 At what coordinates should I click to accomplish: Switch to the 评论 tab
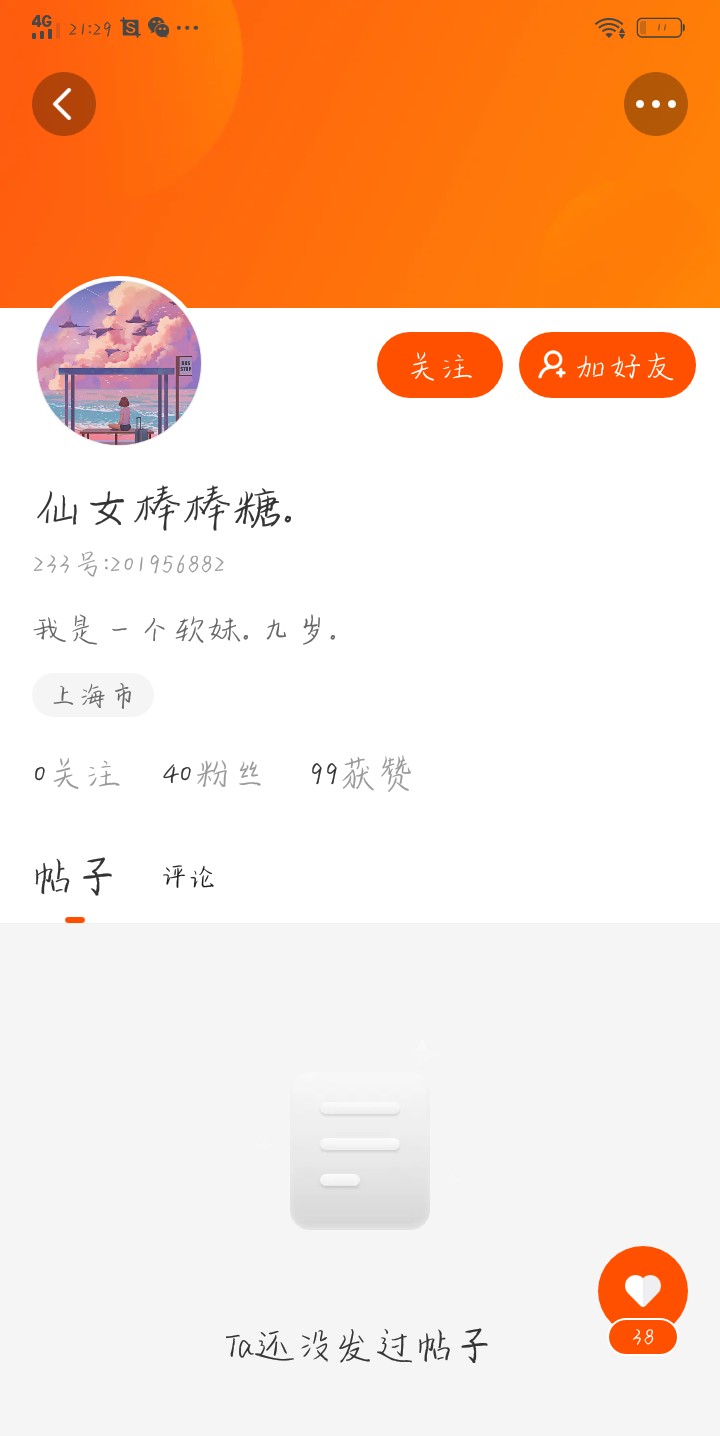click(188, 877)
